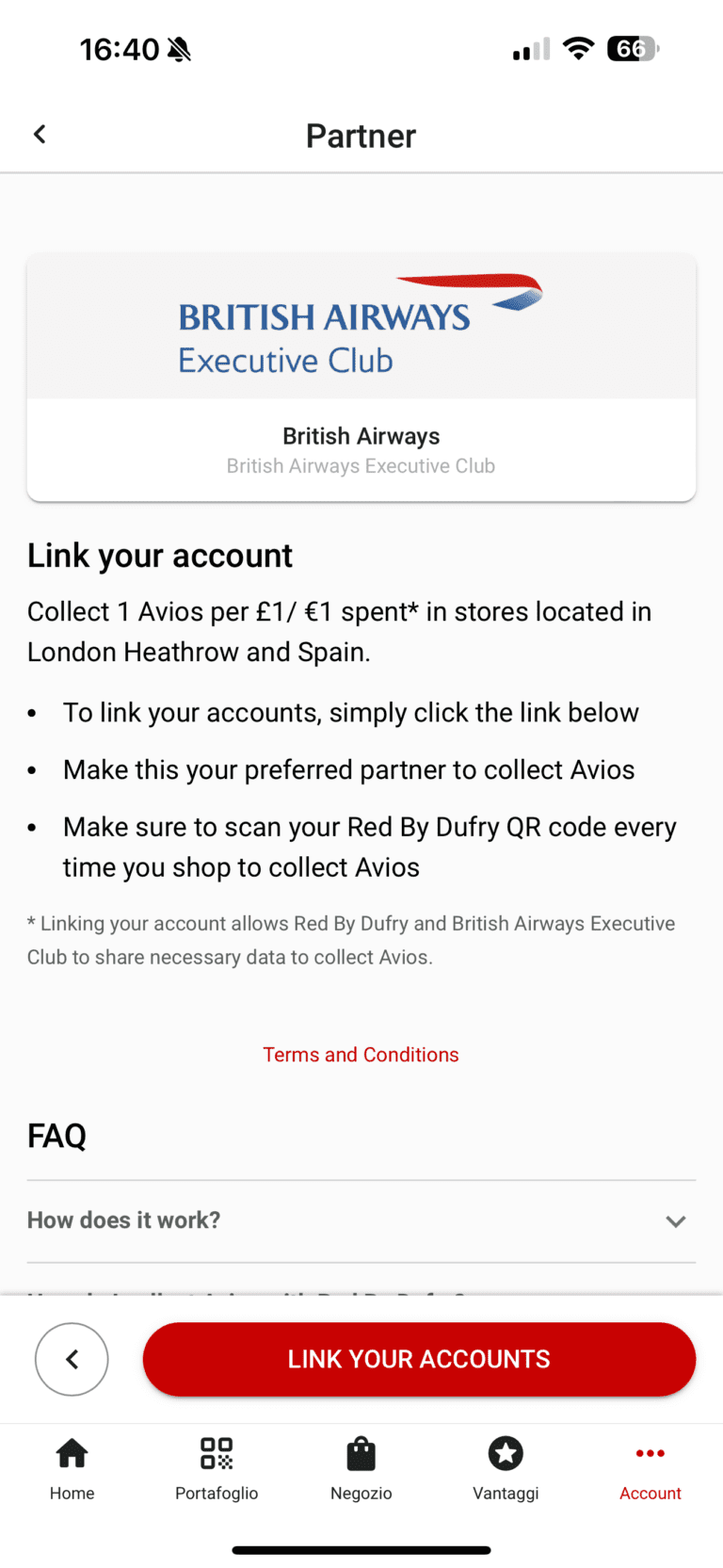Switch to the Home tab
Image resolution: width=723 pixels, height=1568 pixels.
click(72, 1467)
